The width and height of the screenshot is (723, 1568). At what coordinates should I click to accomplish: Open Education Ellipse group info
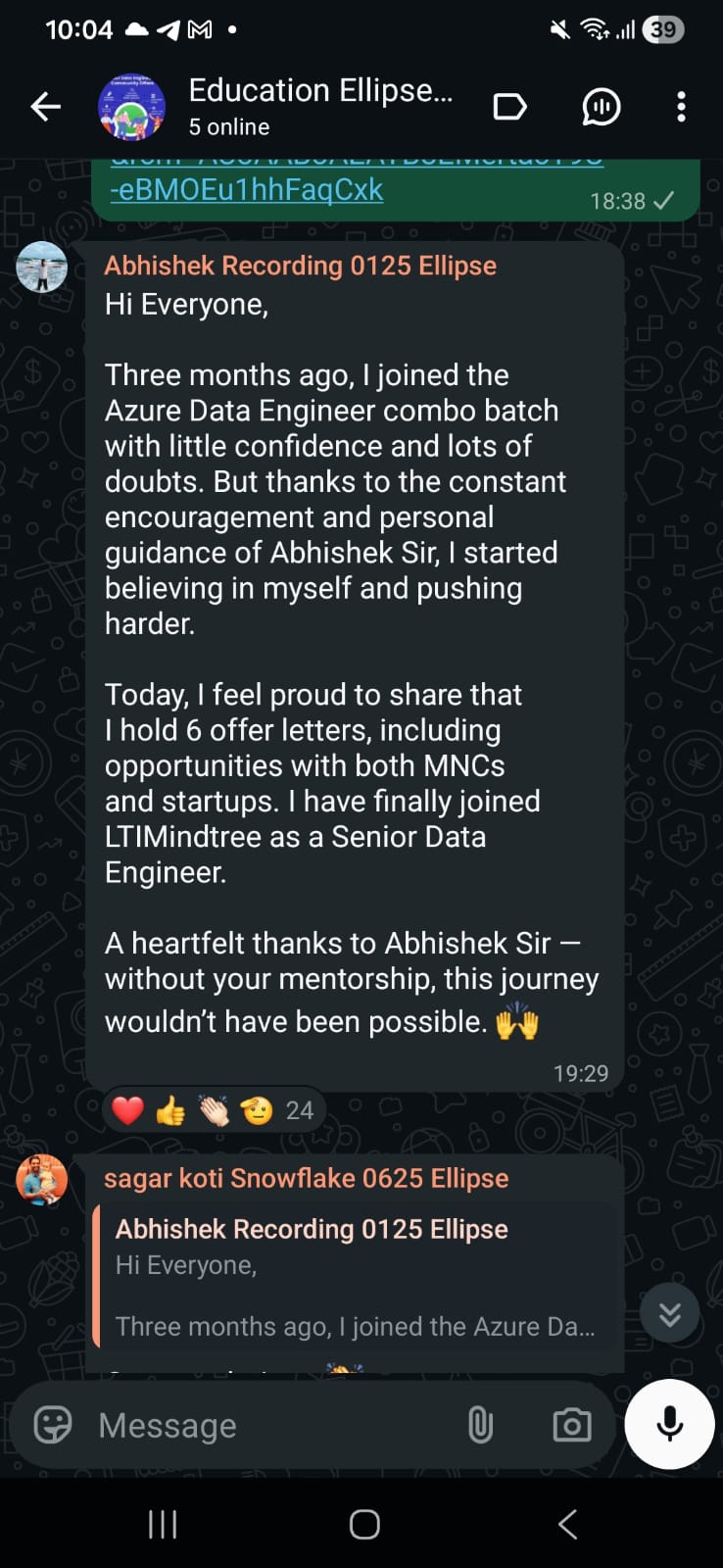(x=320, y=106)
